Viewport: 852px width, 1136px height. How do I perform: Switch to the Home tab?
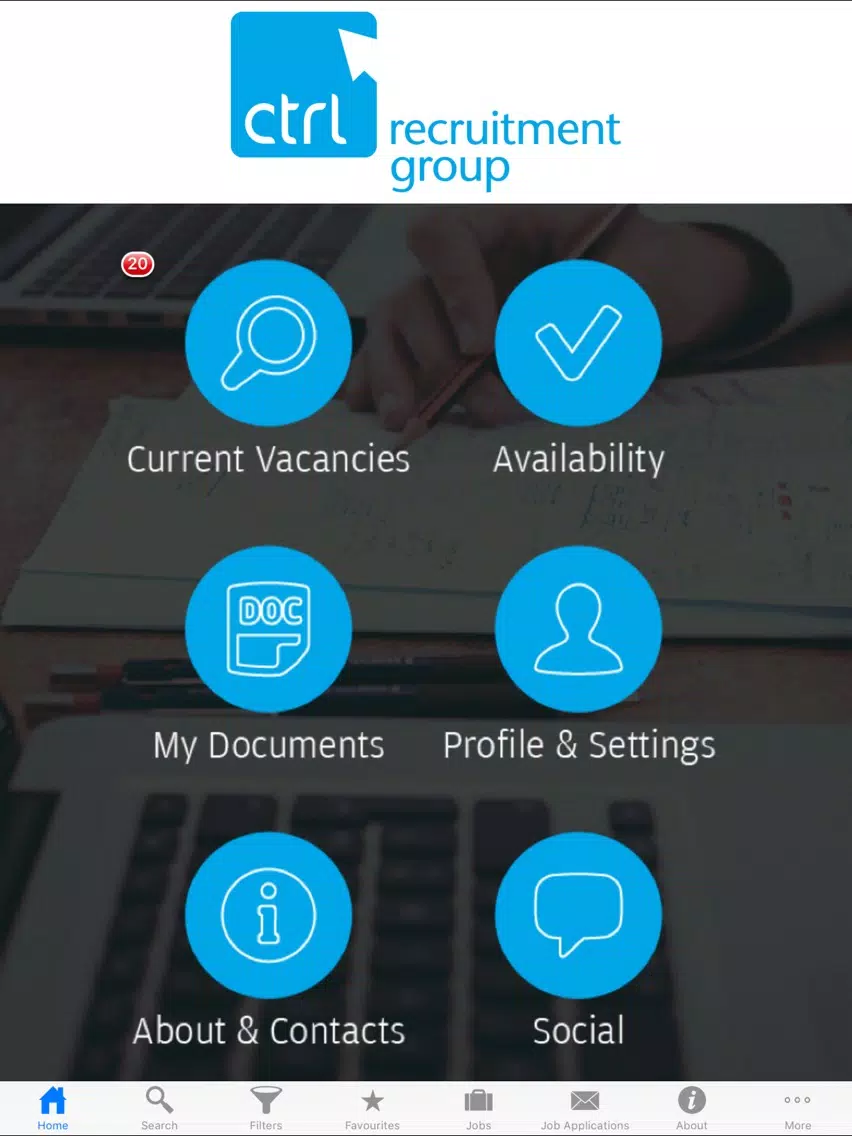(53, 1108)
